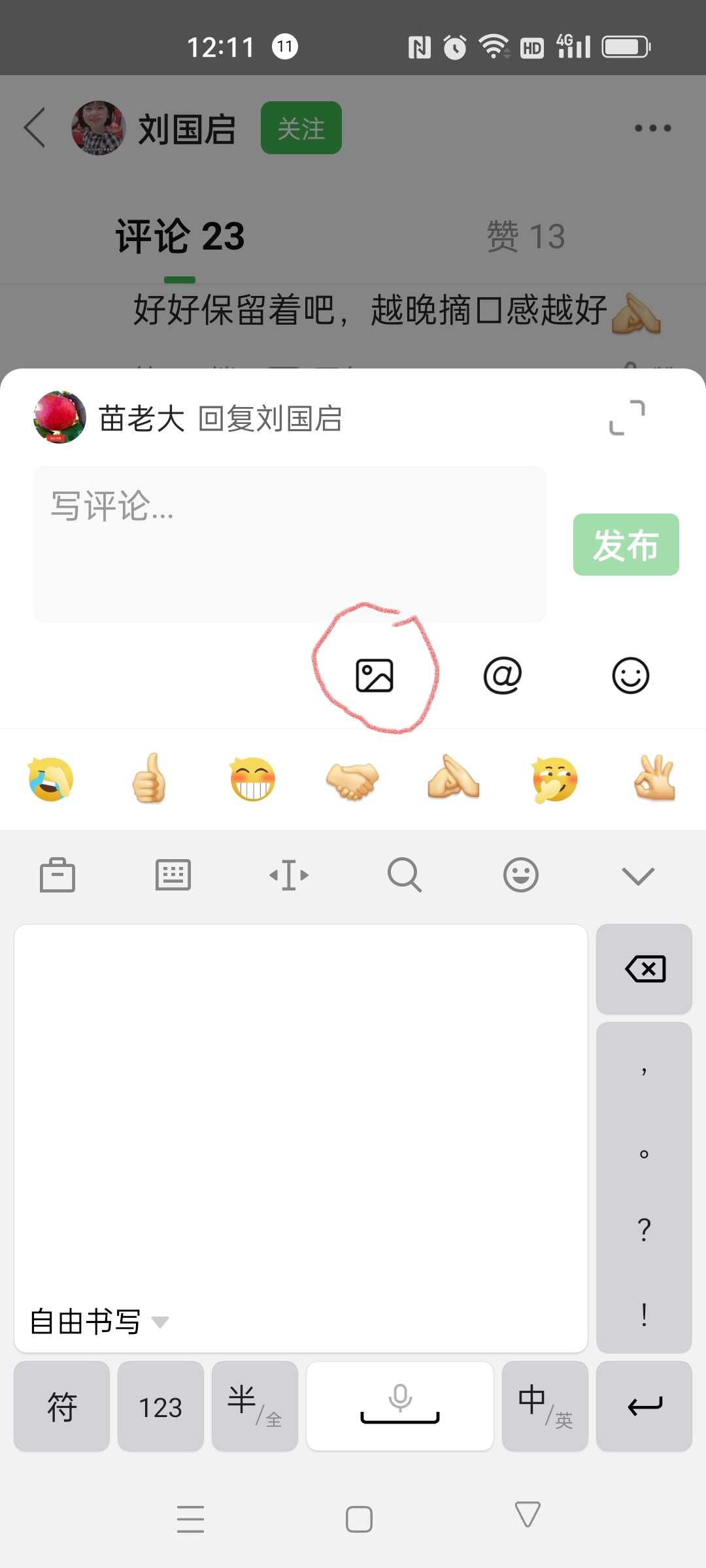Focus the 写评论 input field
This screenshot has height=1568, width=706.
point(290,544)
